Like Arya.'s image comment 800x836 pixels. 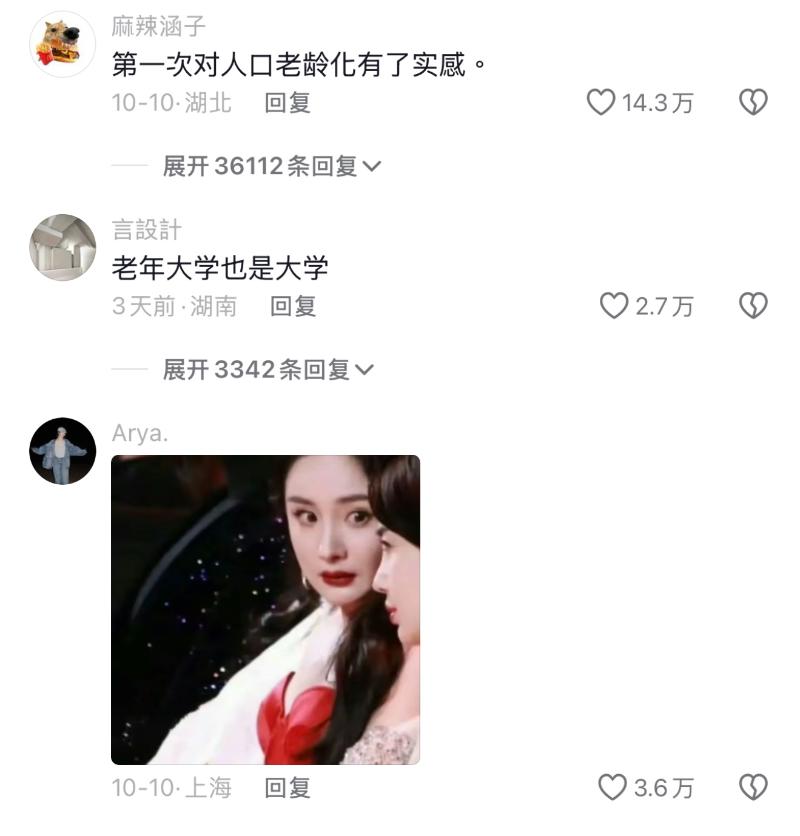[x=612, y=788]
